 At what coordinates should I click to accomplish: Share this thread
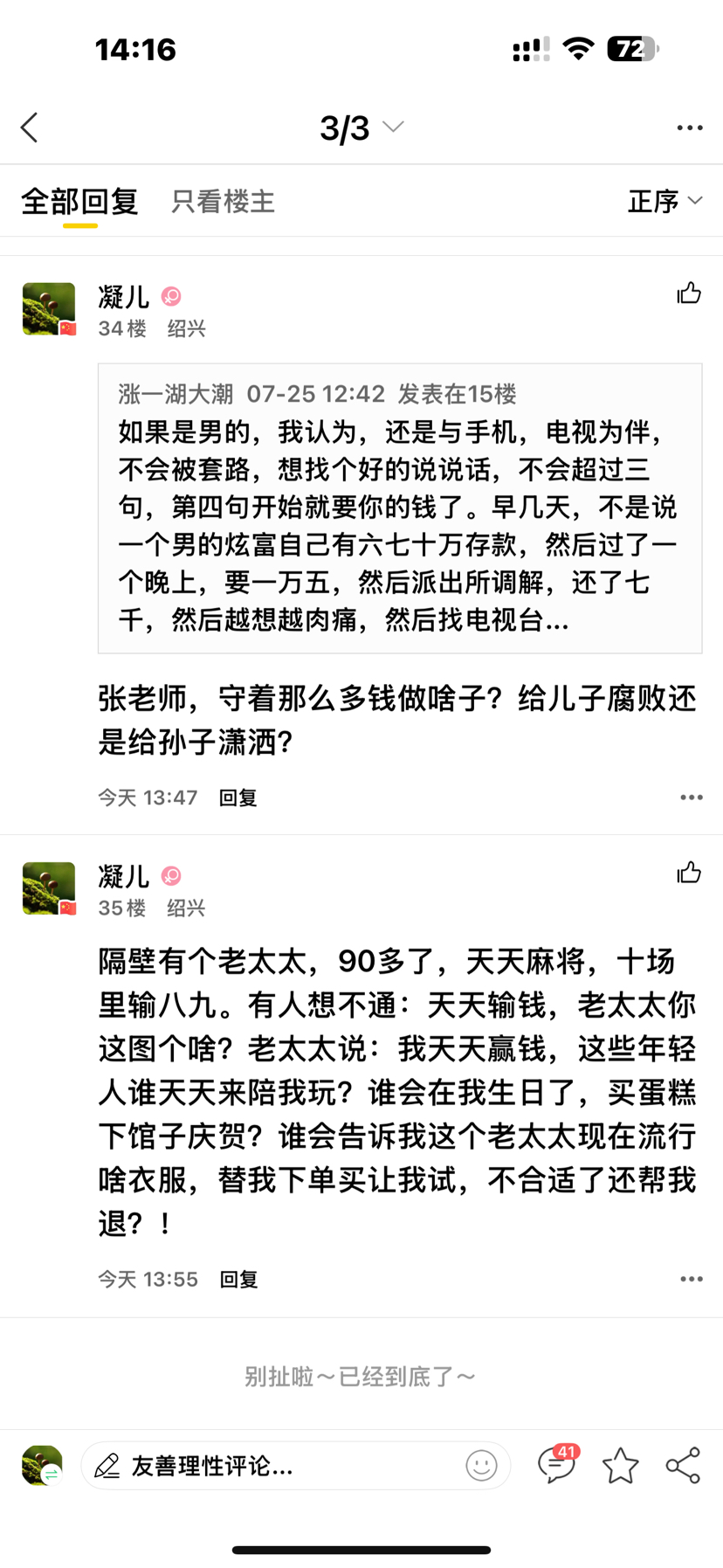(x=683, y=1466)
